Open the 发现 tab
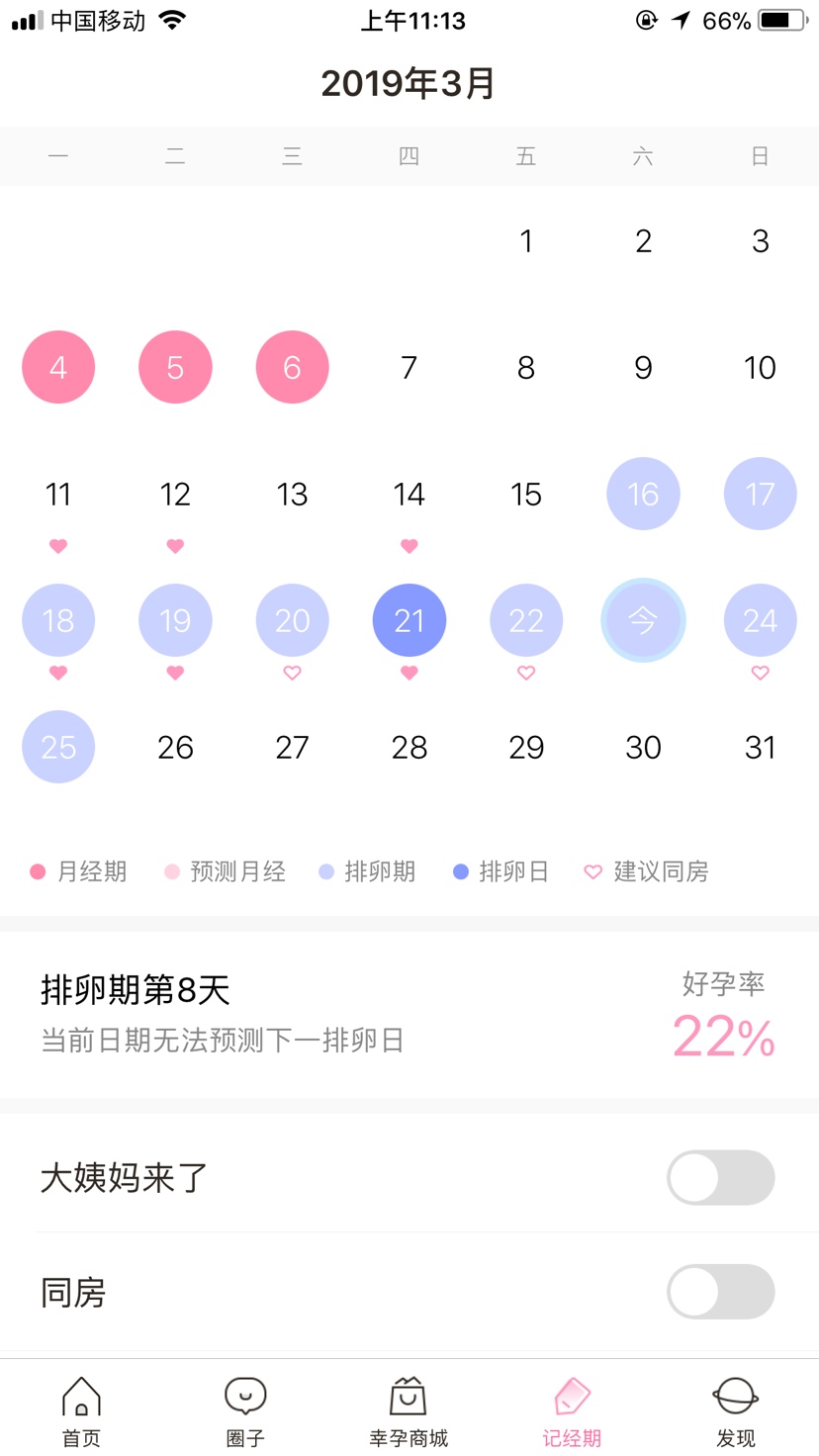The image size is (819, 1456). tap(735, 1410)
